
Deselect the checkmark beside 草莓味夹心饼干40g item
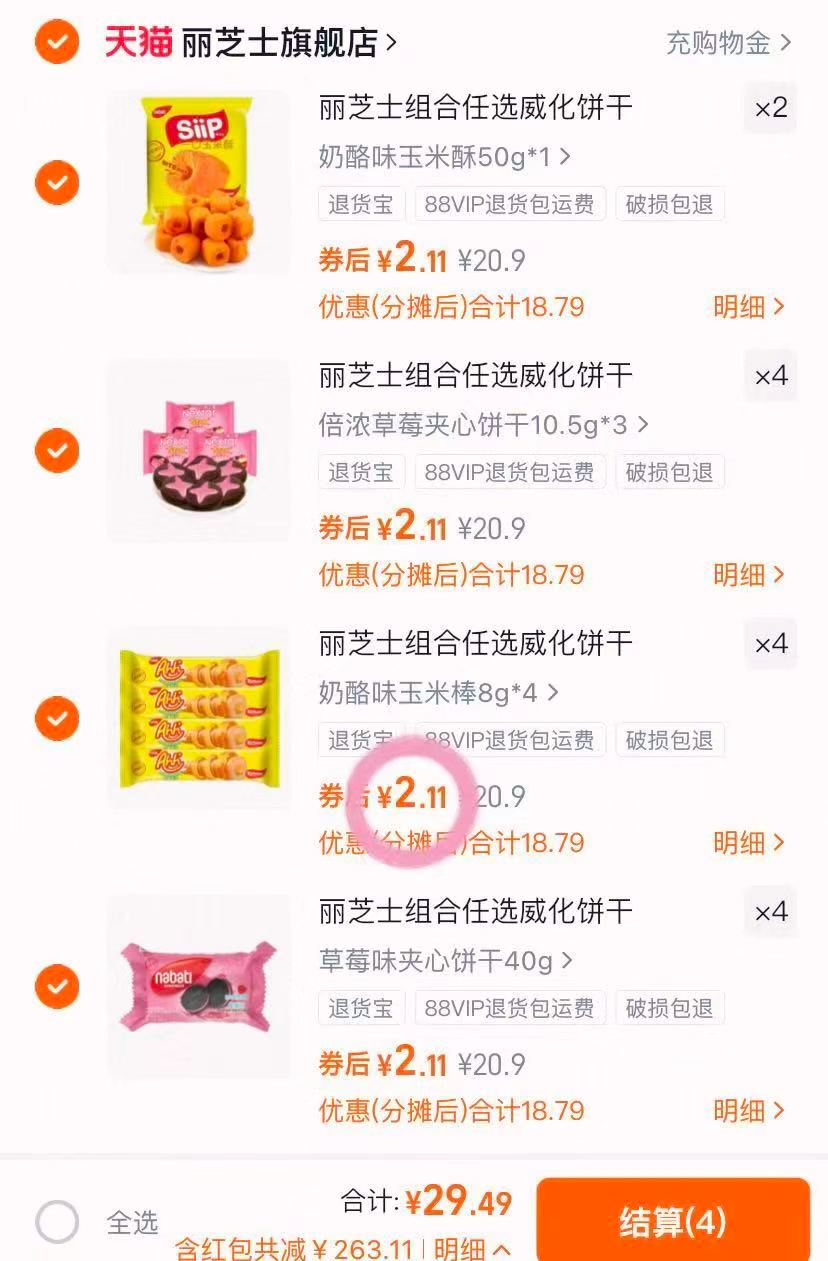click(57, 985)
